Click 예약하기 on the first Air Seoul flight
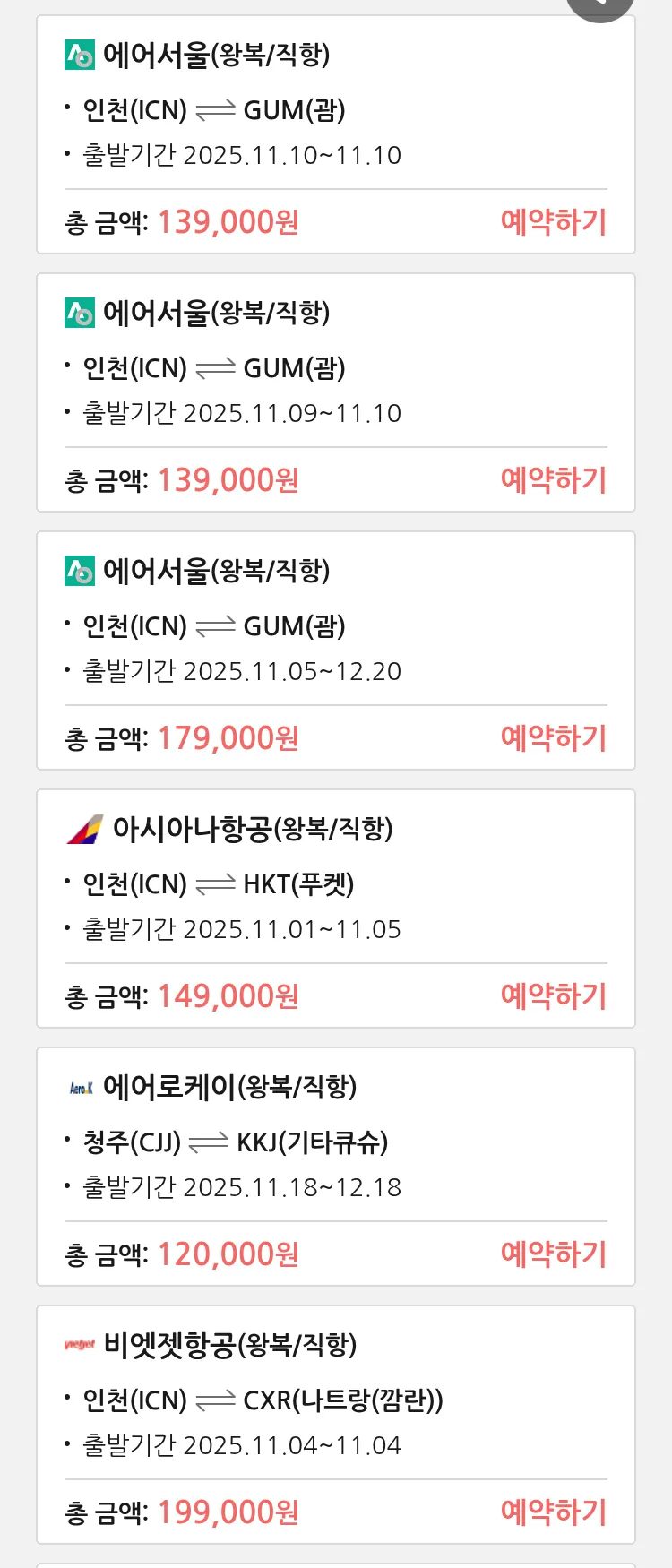Image resolution: width=672 pixels, height=1568 pixels. pyautogui.click(x=554, y=222)
